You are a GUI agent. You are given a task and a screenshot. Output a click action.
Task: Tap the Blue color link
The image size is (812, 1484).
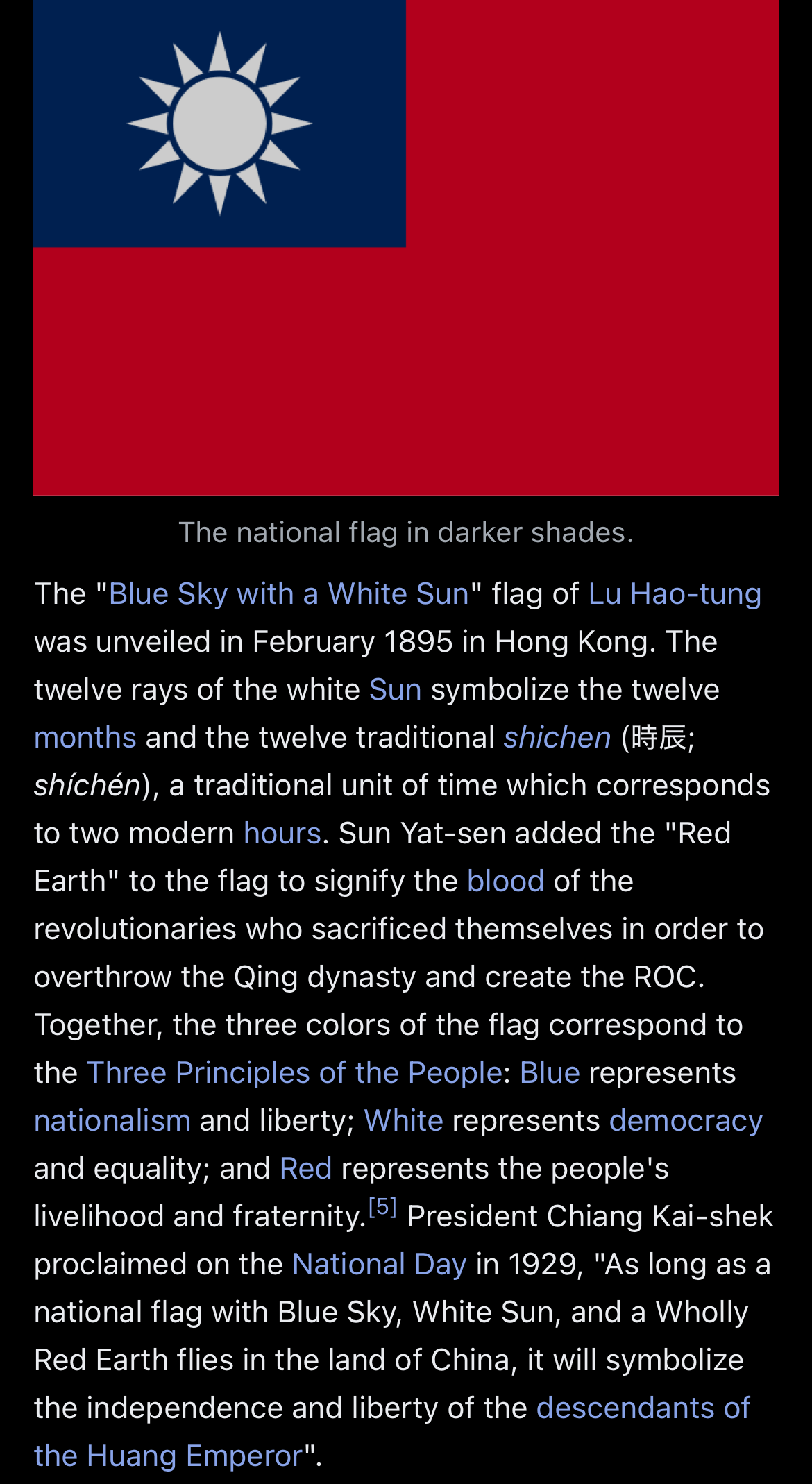pyautogui.click(x=549, y=1073)
